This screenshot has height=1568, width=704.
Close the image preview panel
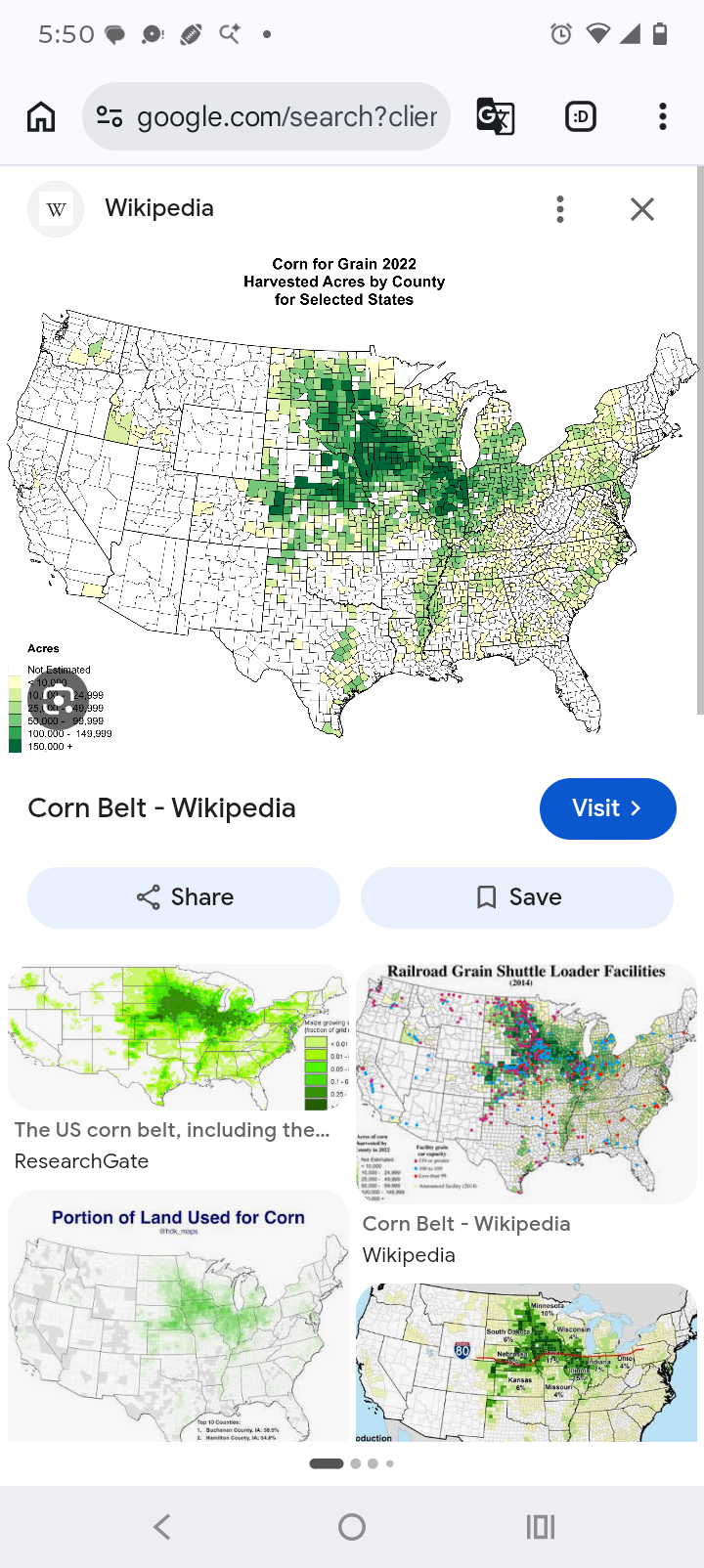tap(642, 208)
